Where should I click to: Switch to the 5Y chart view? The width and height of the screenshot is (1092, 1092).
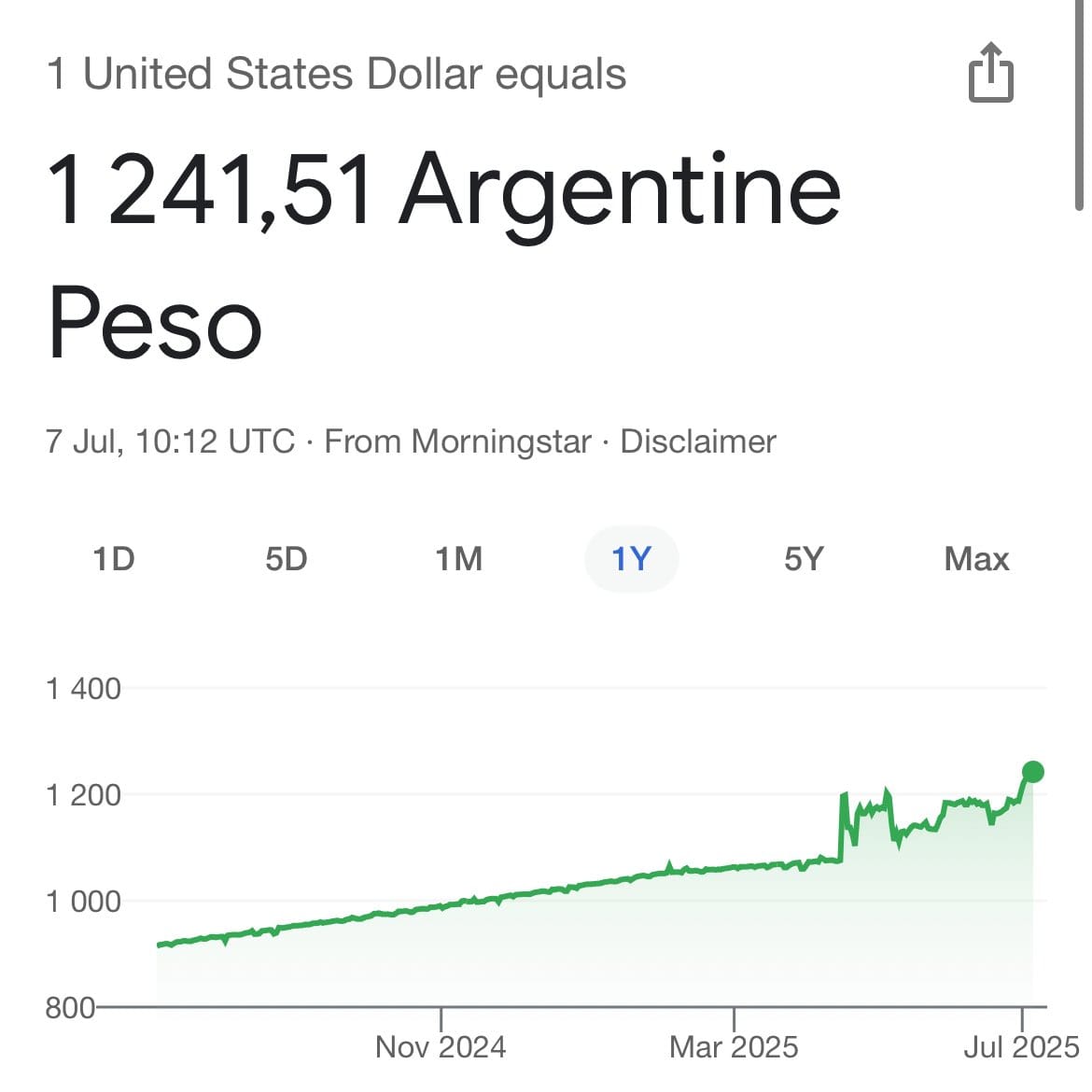point(804,559)
